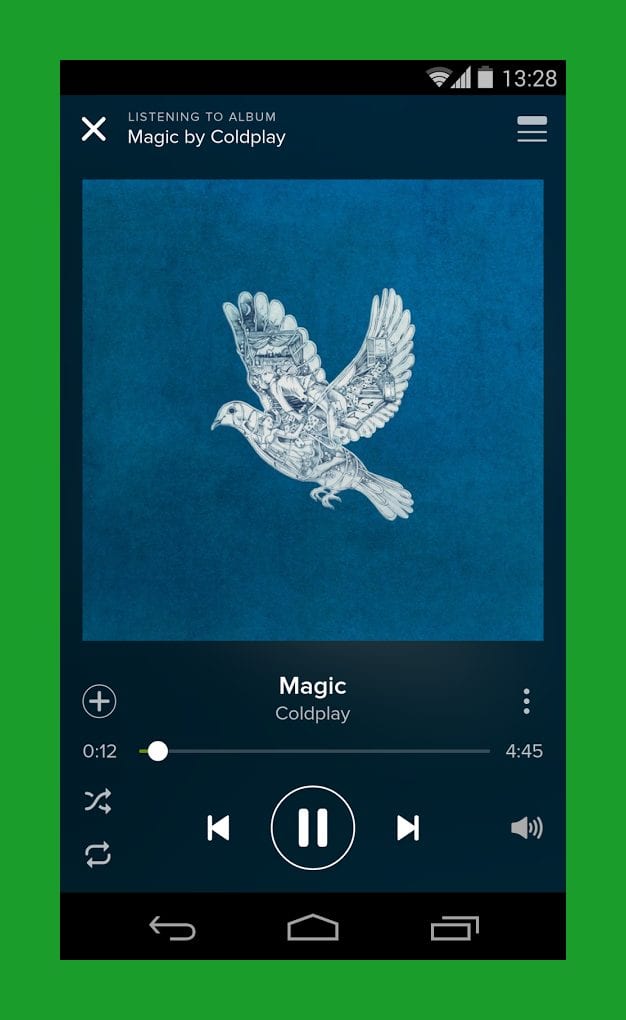
Task: Close the now playing screen
Action: pyautogui.click(x=94, y=129)
